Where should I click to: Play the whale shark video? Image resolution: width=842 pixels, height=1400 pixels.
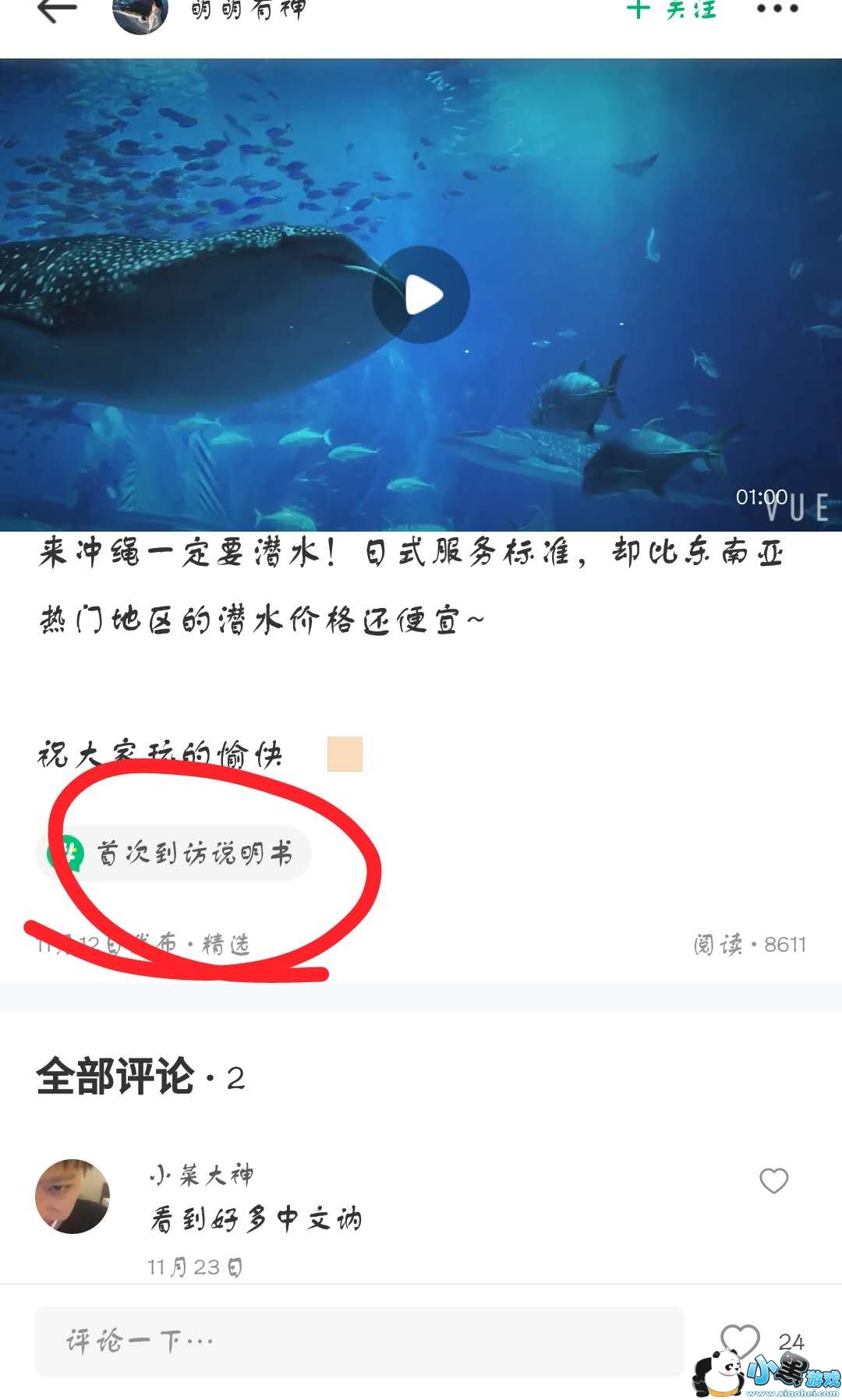click(421, 295)
